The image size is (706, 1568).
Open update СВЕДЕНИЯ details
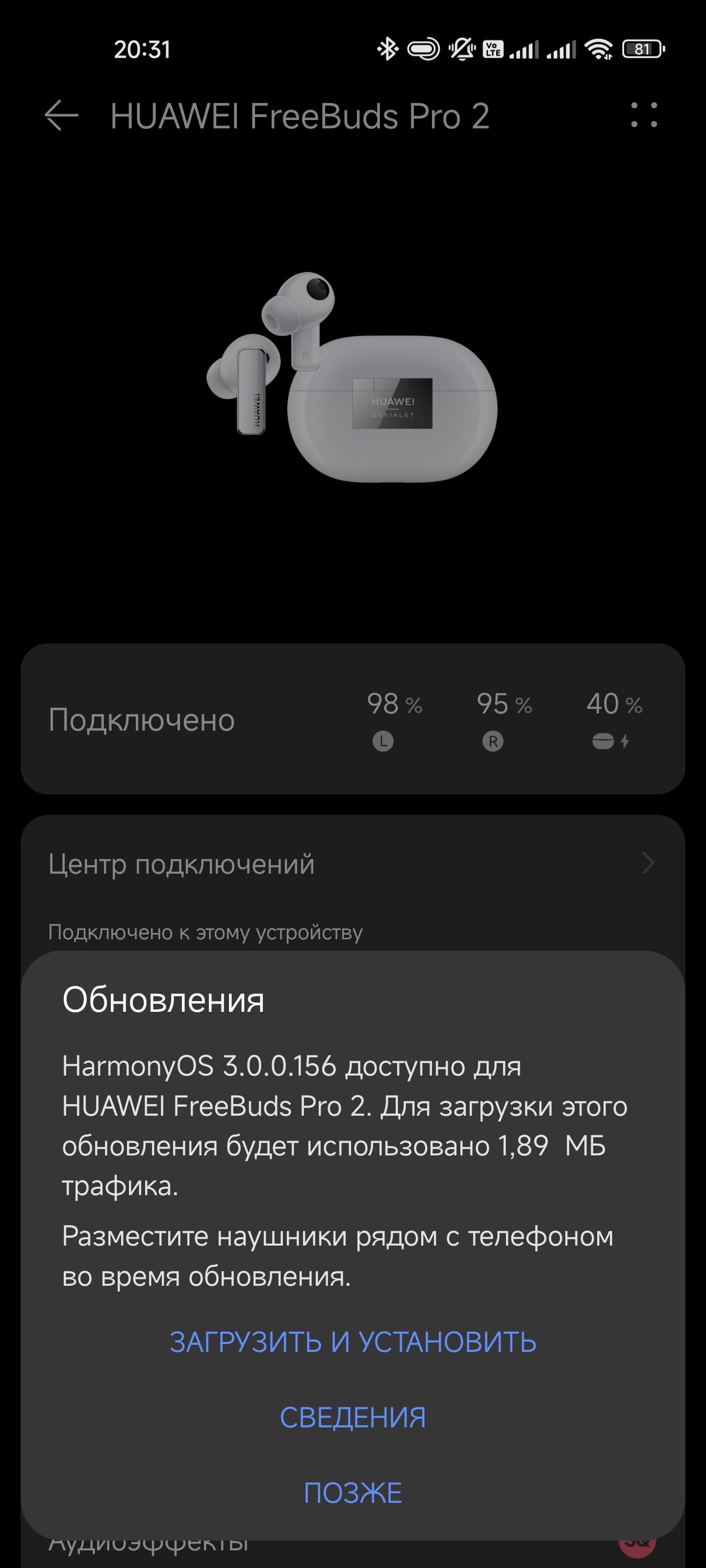(x=353, y=1418)
